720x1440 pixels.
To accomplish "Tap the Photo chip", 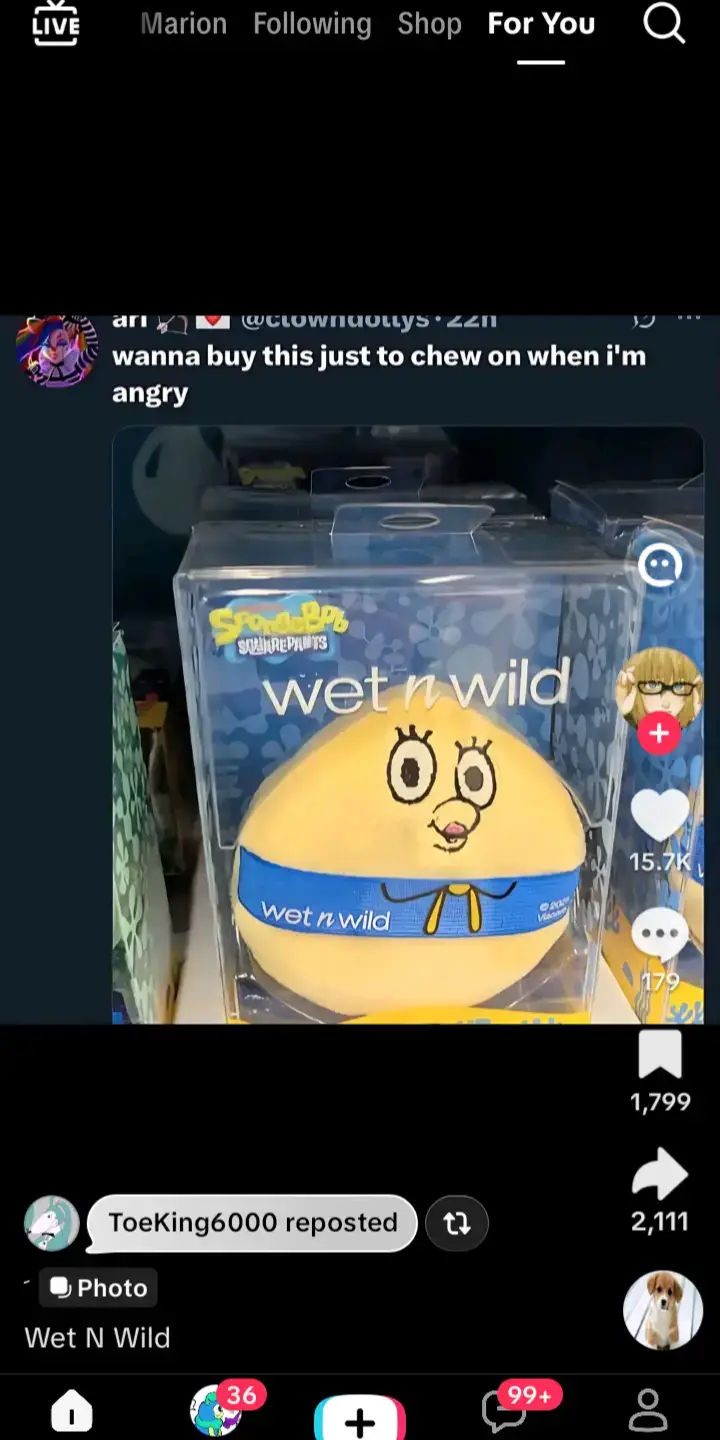I will [x=98, y=1288].
